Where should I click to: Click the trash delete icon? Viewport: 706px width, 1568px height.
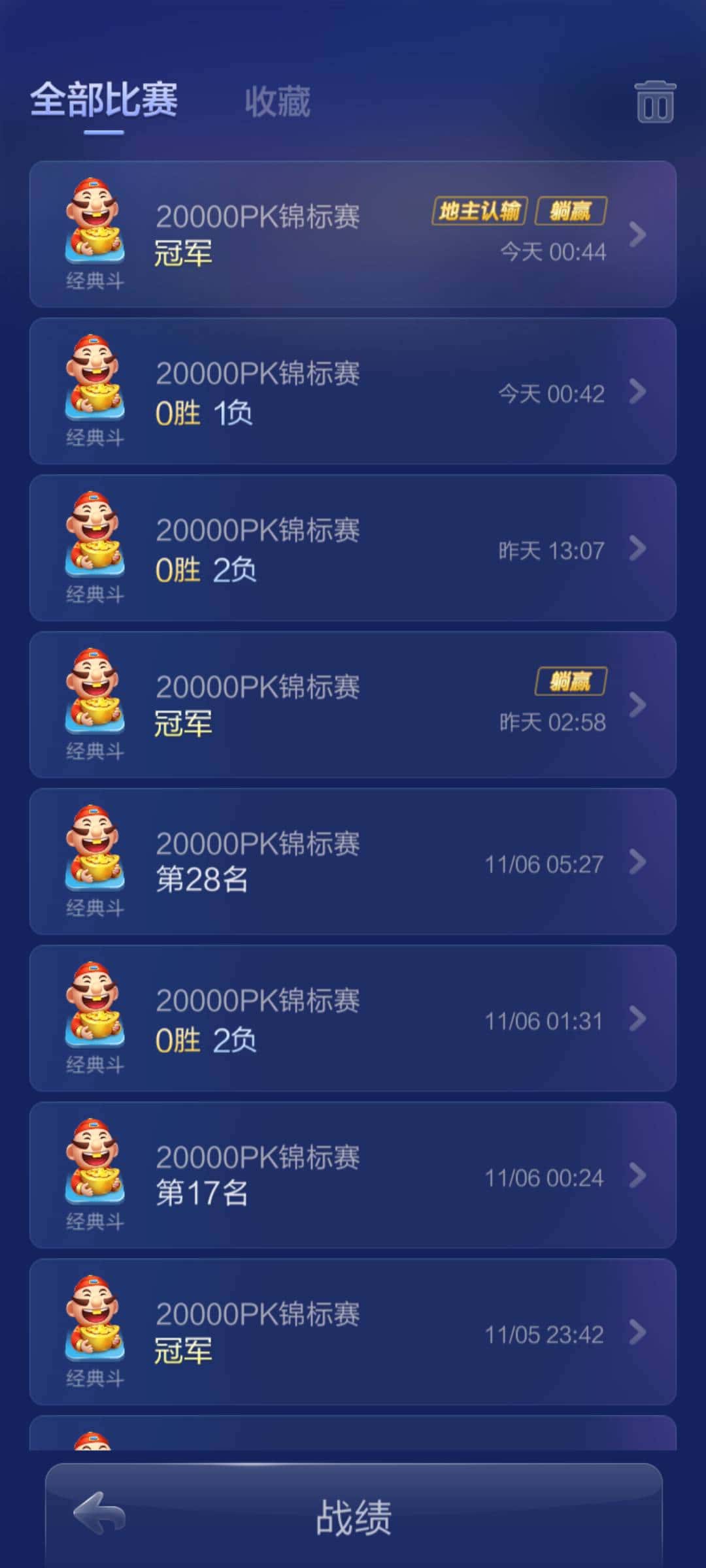tap(656, 103)
